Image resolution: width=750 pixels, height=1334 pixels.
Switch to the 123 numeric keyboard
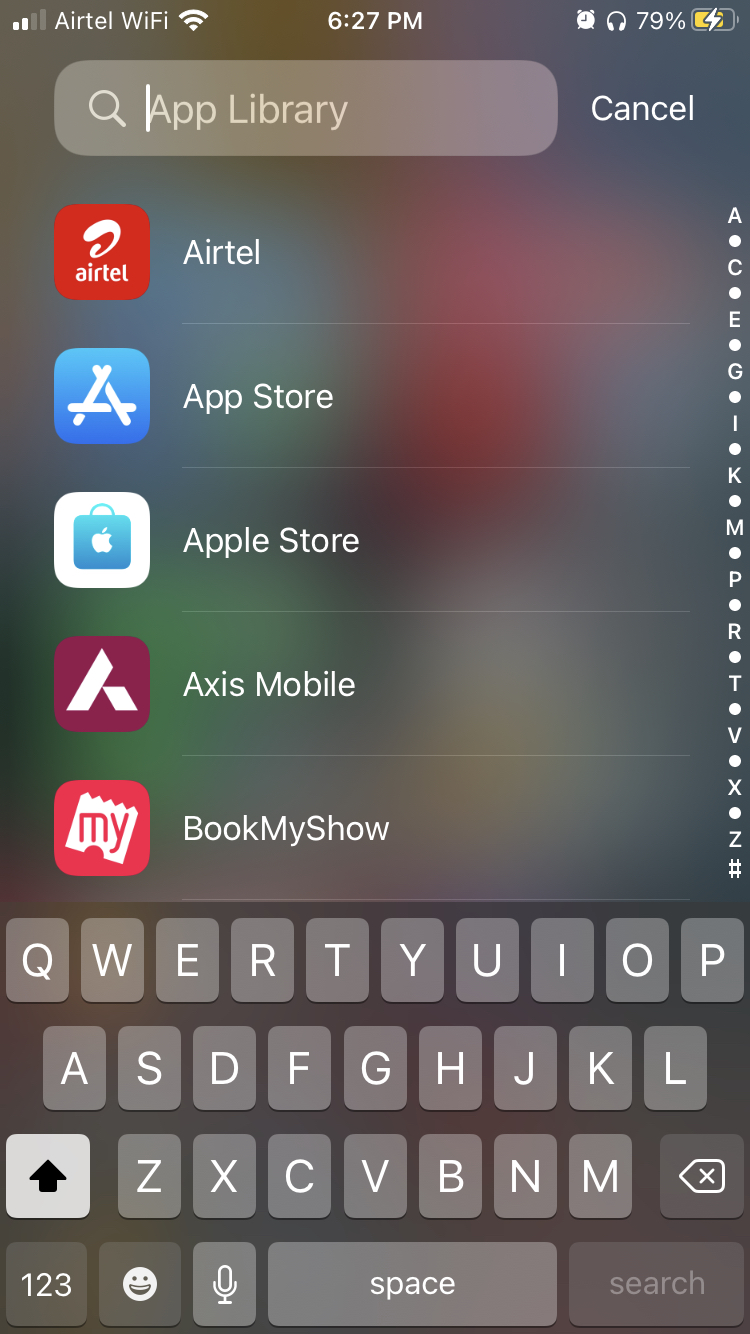46,1283
